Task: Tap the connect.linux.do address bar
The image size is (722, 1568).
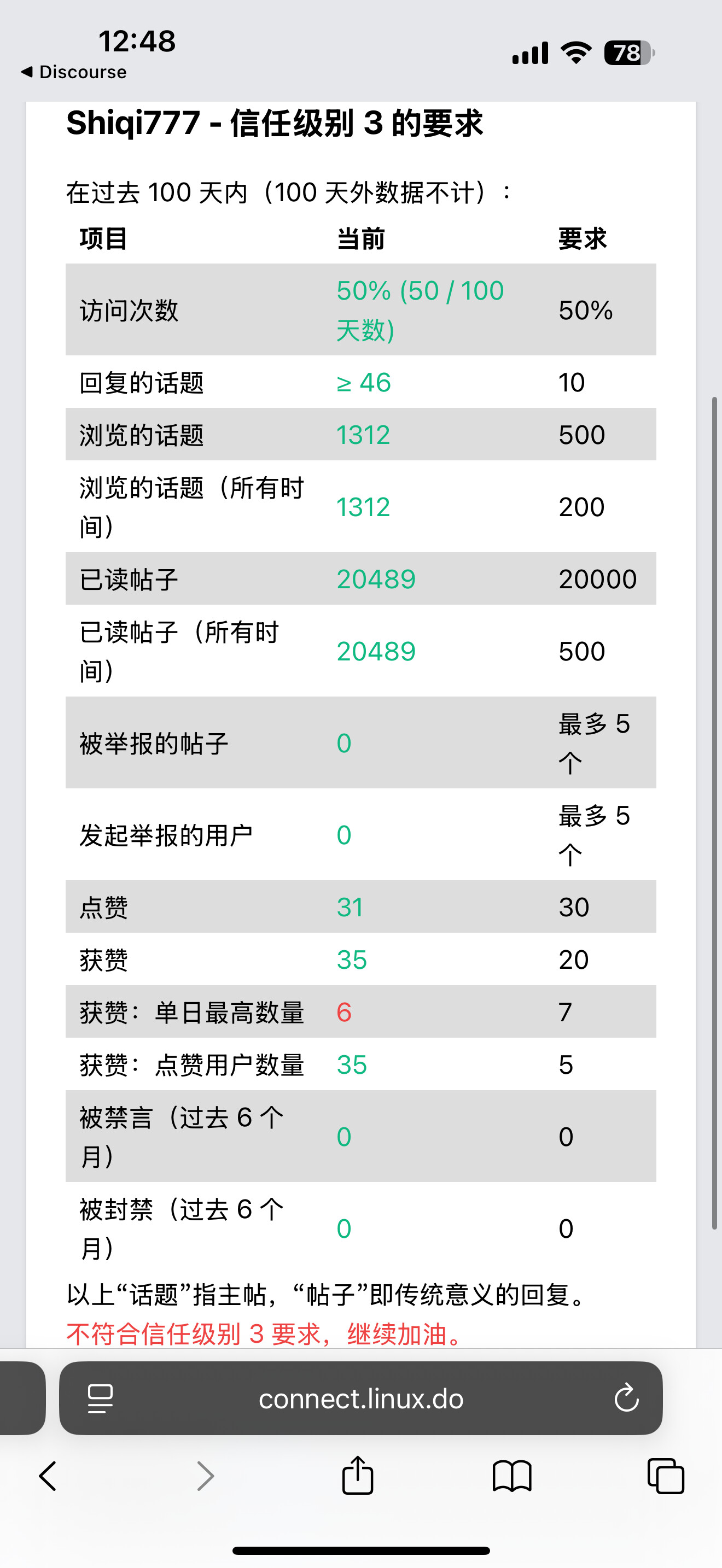Action: coord(361,1398)
